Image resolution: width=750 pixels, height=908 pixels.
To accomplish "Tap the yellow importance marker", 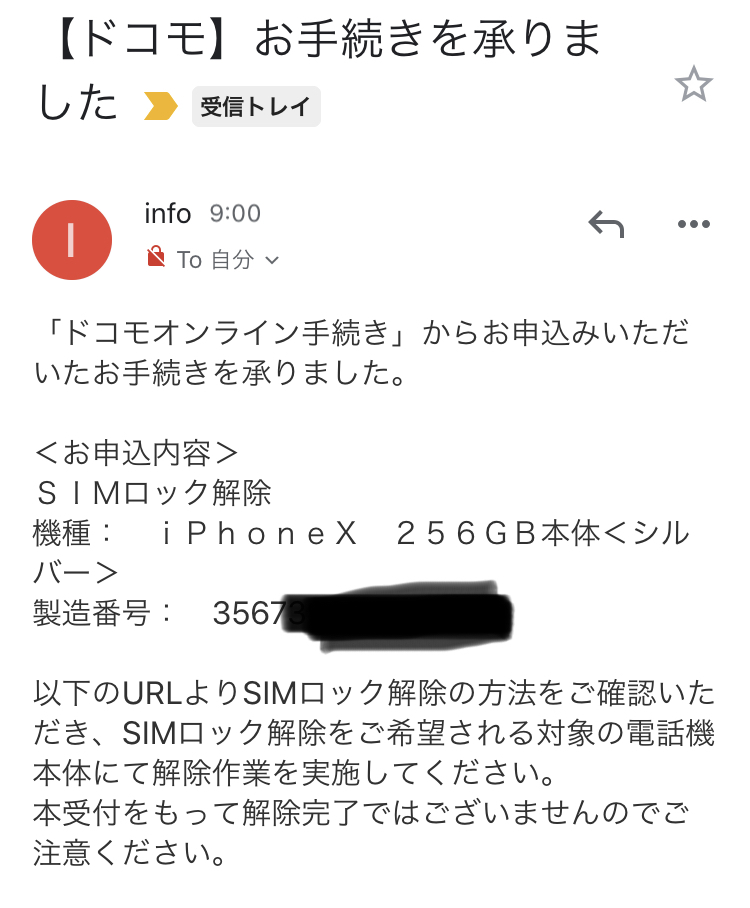I will [160, 106].
